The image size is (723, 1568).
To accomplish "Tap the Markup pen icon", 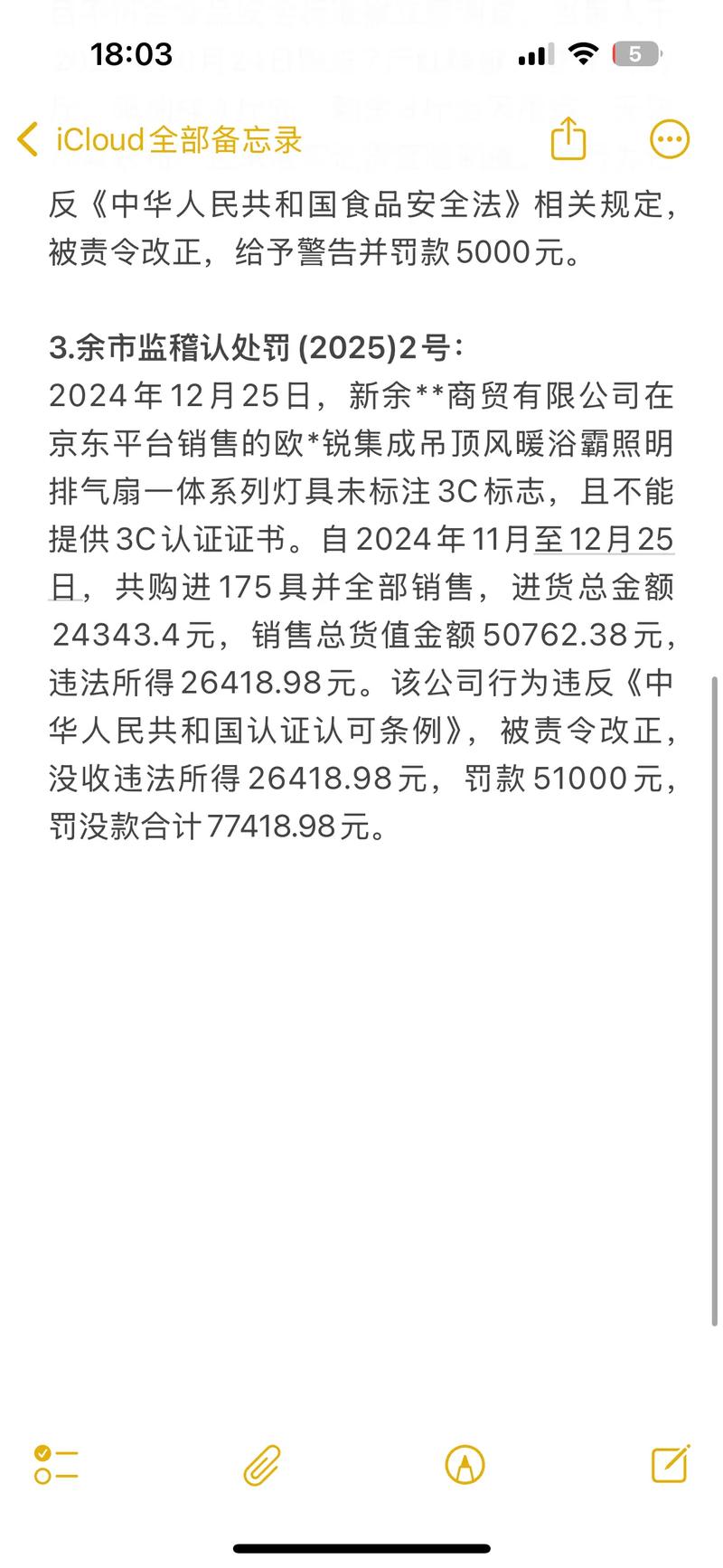I will coord(465,1465).
